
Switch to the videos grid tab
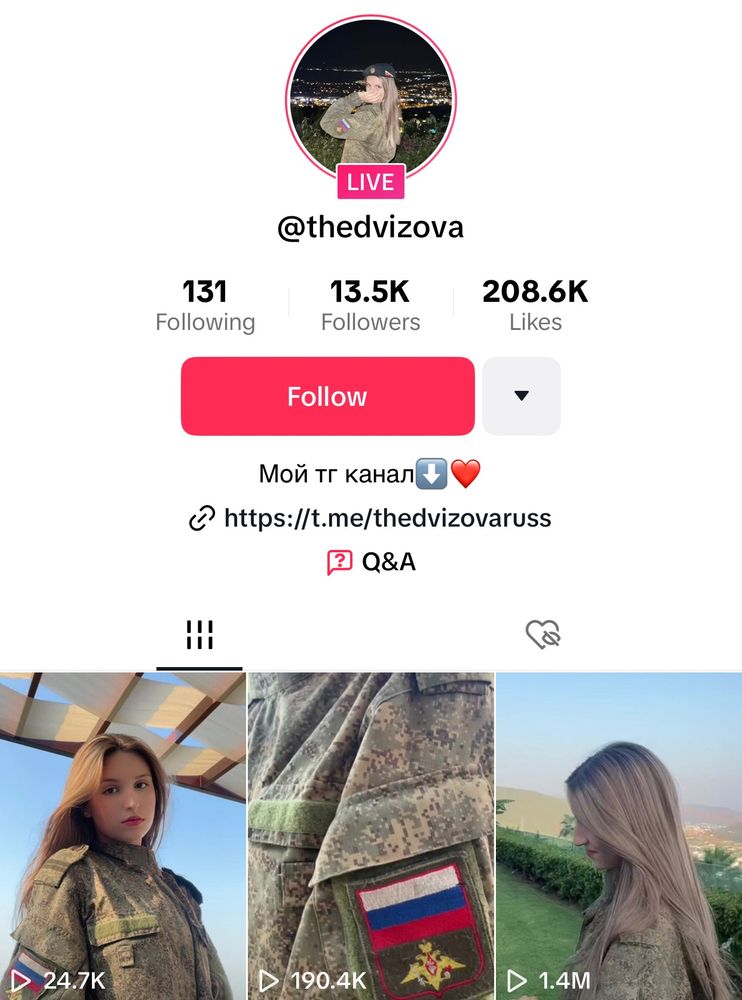tap(199, 635)
